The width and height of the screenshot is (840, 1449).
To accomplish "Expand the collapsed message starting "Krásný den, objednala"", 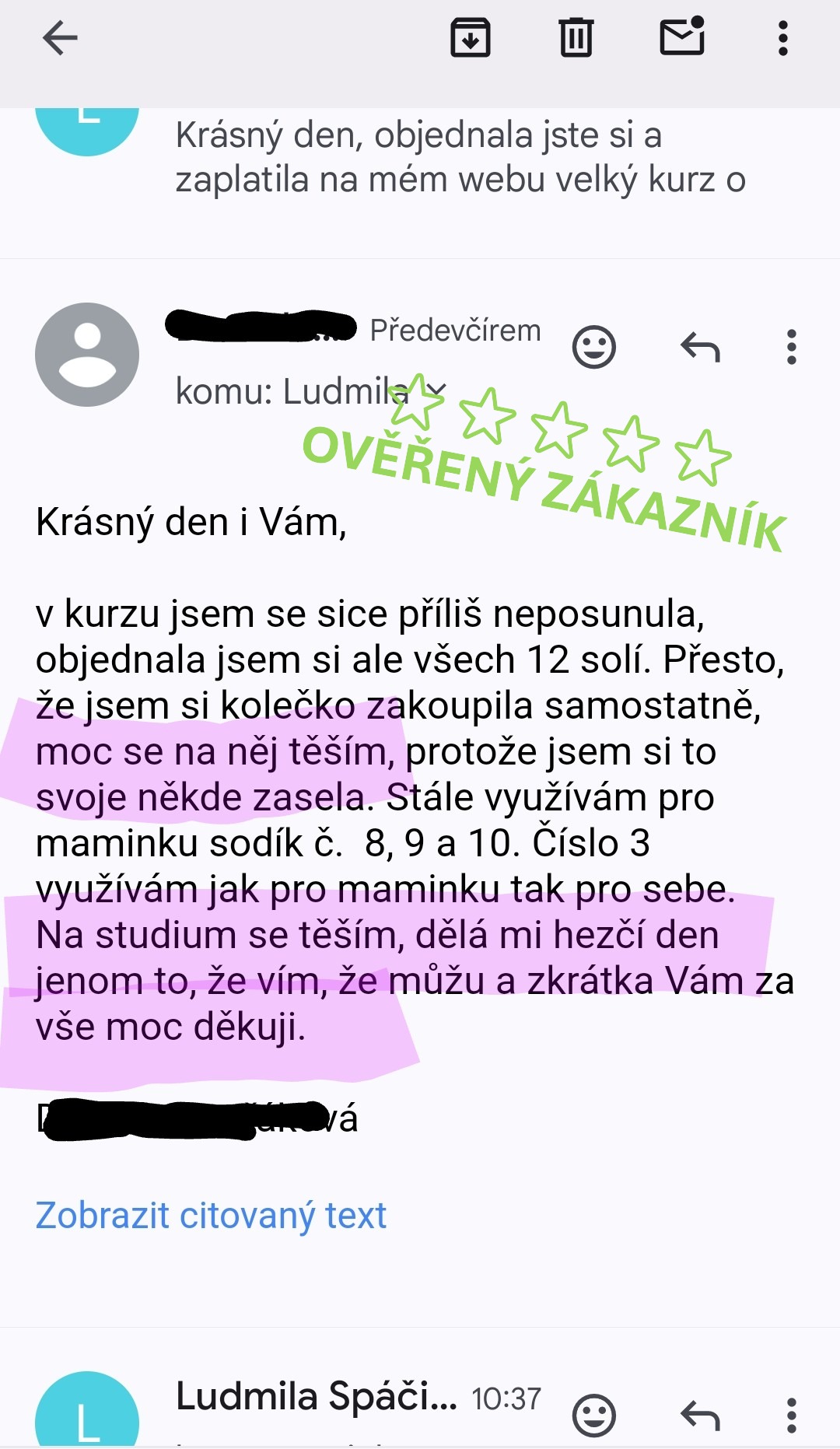I will 459,158.
